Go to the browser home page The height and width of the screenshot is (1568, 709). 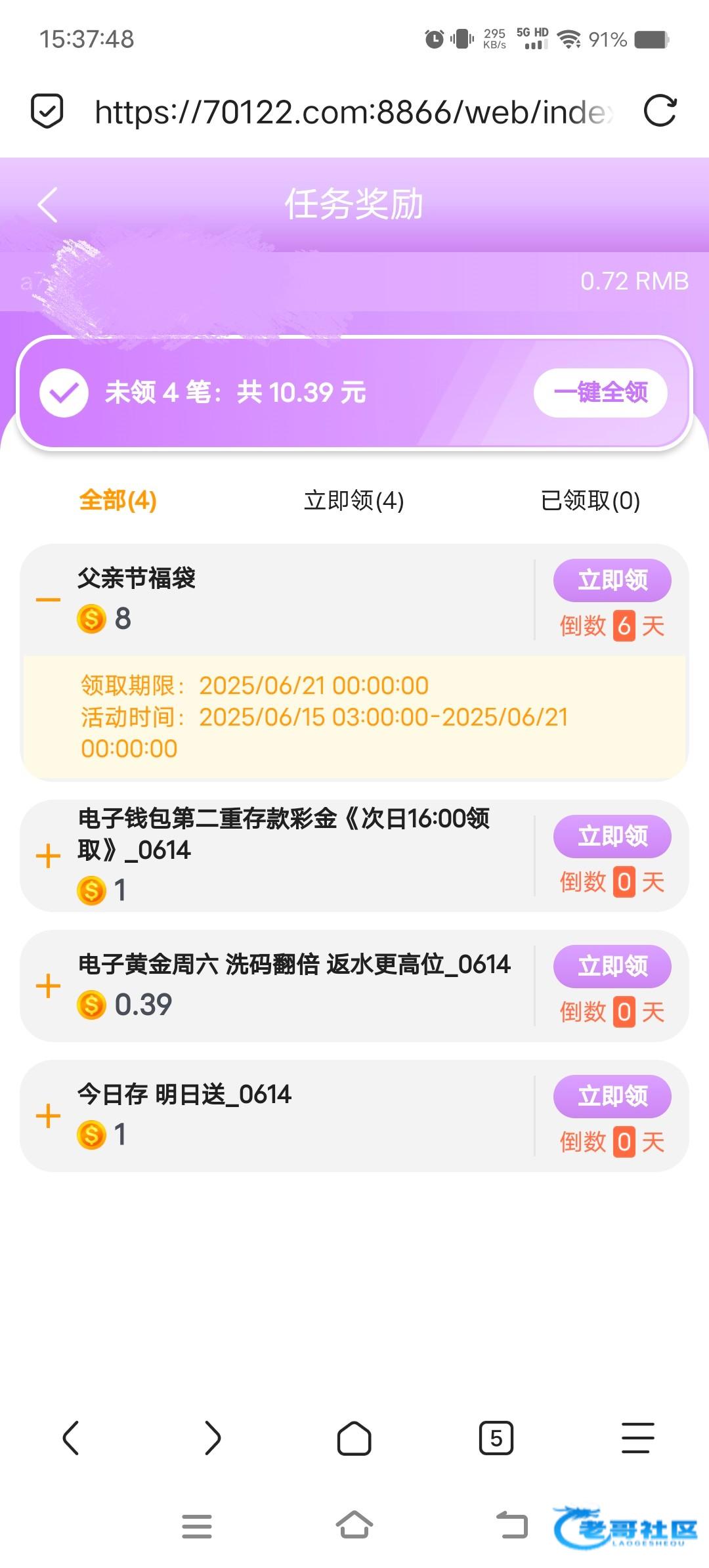(x=354, y=1438)
